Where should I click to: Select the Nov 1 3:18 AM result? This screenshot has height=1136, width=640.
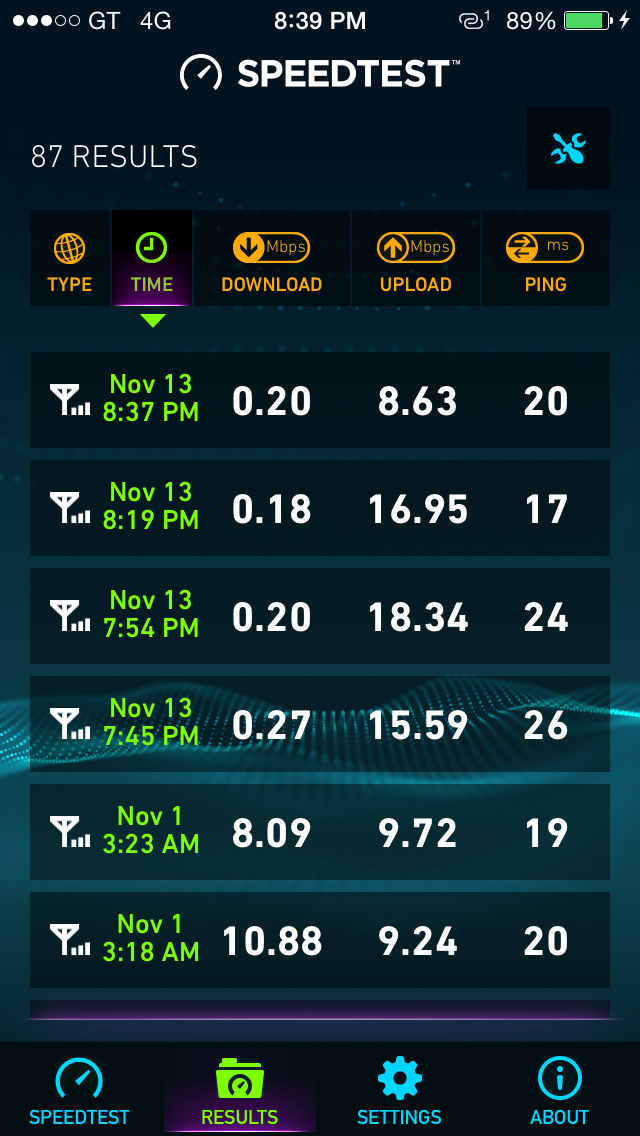[x=320, y=940]
